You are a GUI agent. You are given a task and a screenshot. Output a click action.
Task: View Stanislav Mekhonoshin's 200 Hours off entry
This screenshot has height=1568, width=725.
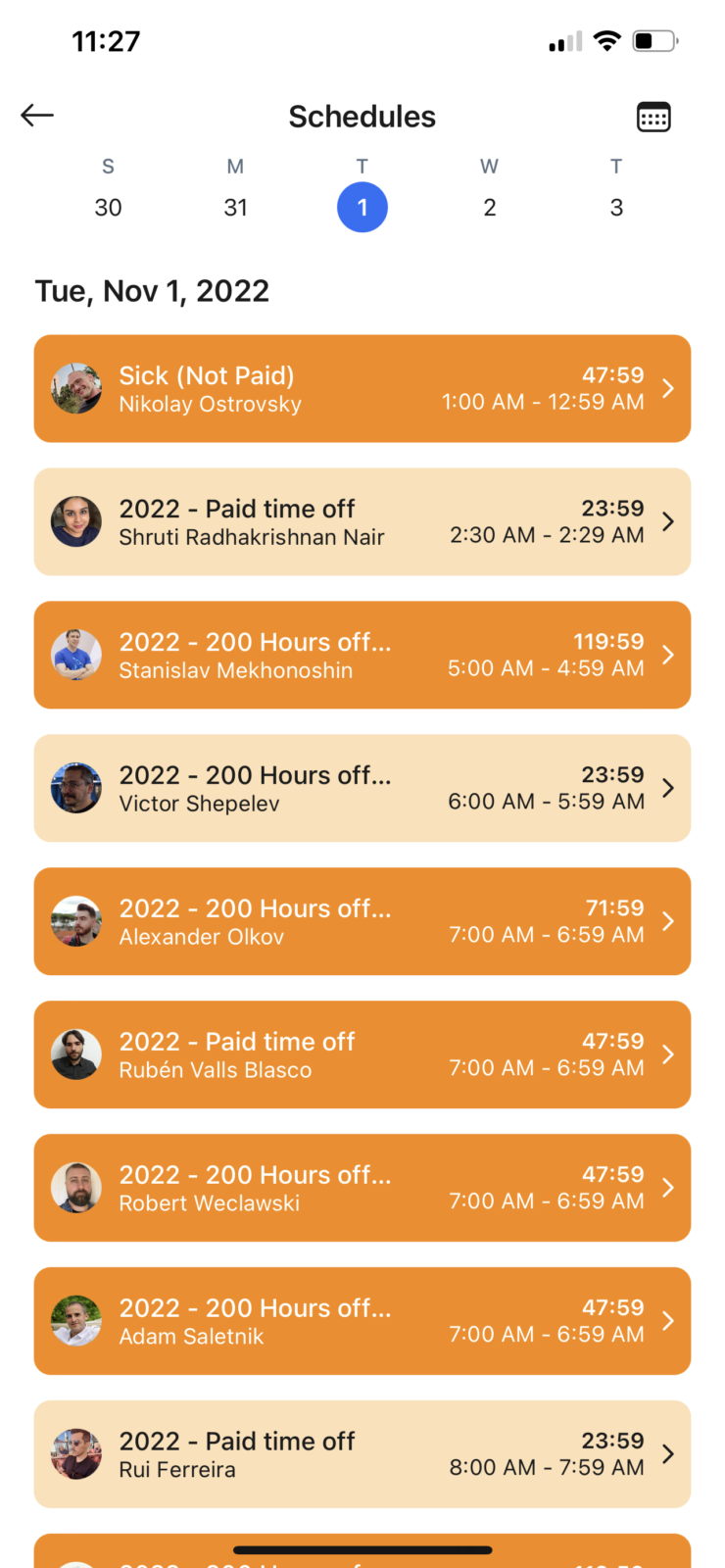(362, 656)
